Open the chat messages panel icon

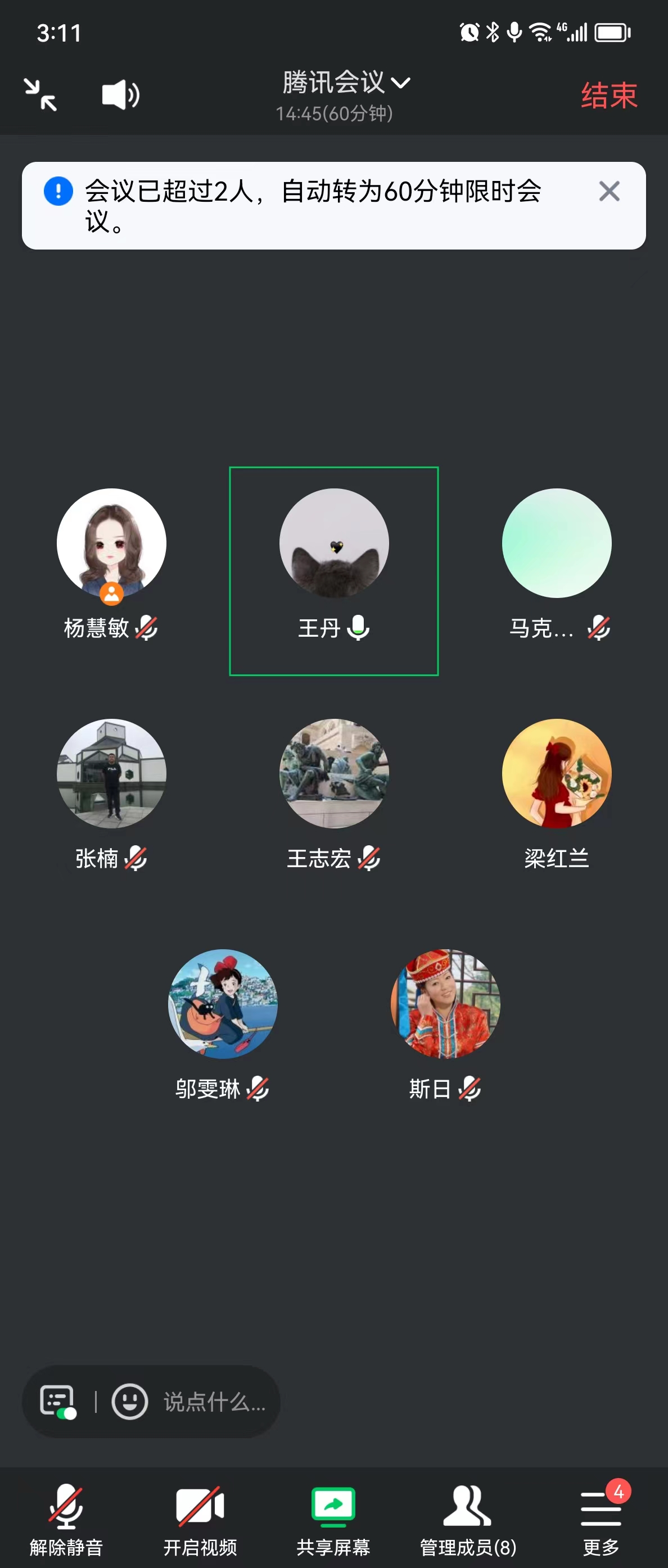click(58, 1401)
